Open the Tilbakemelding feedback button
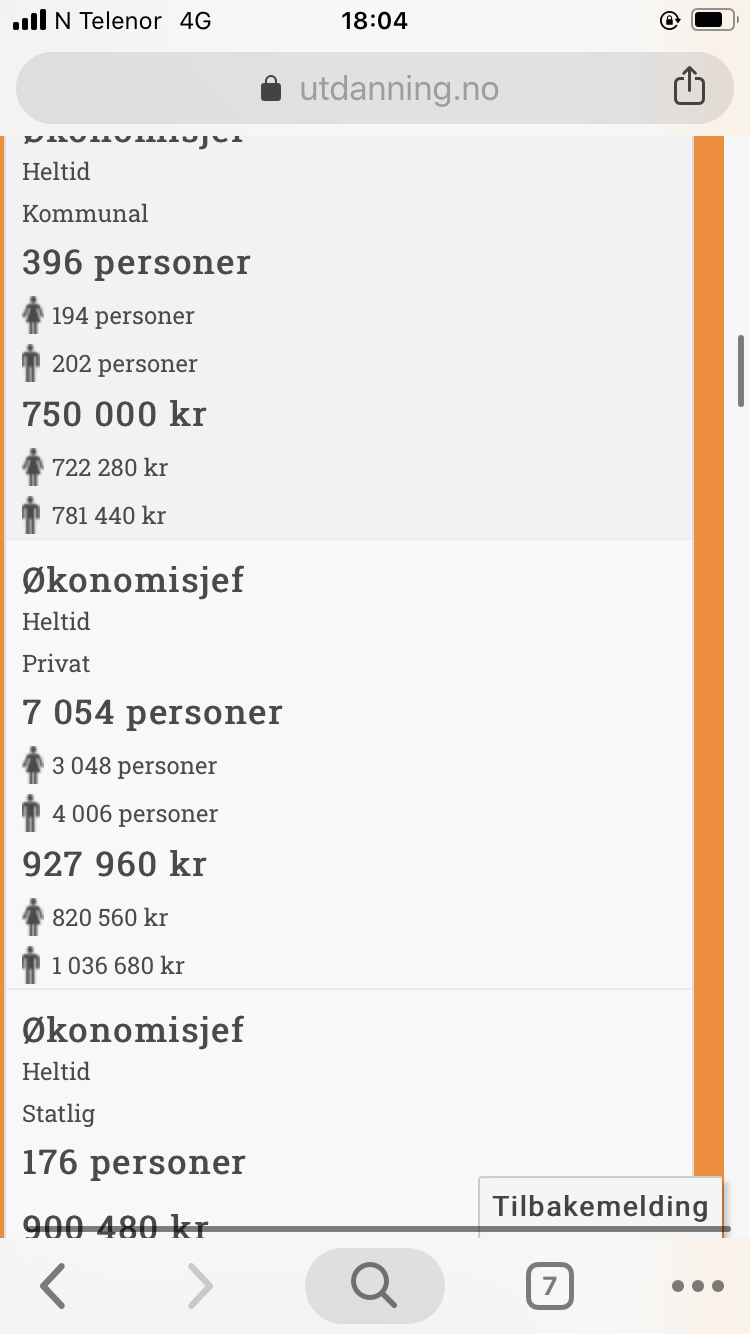This screenshot has width=750, height=1334. (x=600, y=1206)
